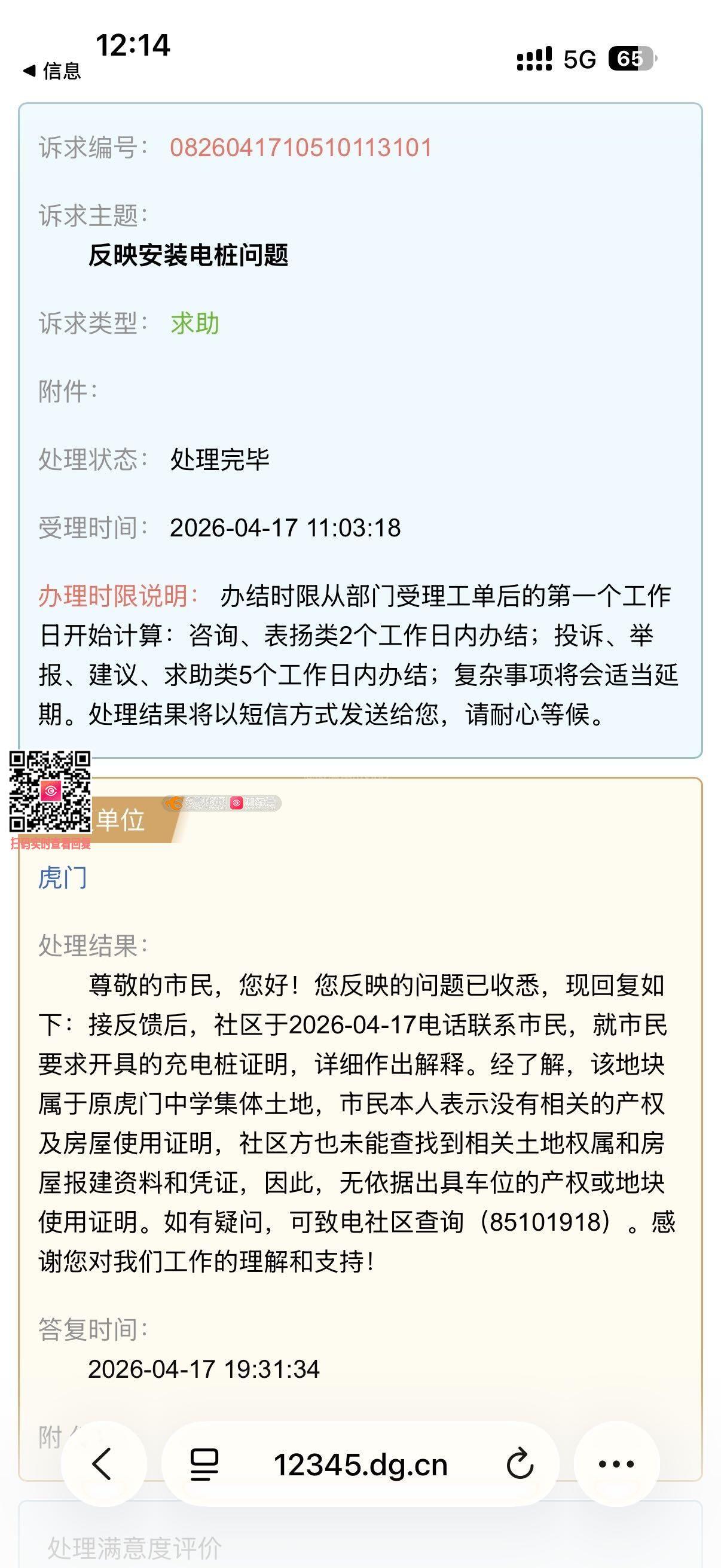The width and height of the screenshot is (721, 1568).
Task: Open the browser's more options menu
Action: (616, 1464)
